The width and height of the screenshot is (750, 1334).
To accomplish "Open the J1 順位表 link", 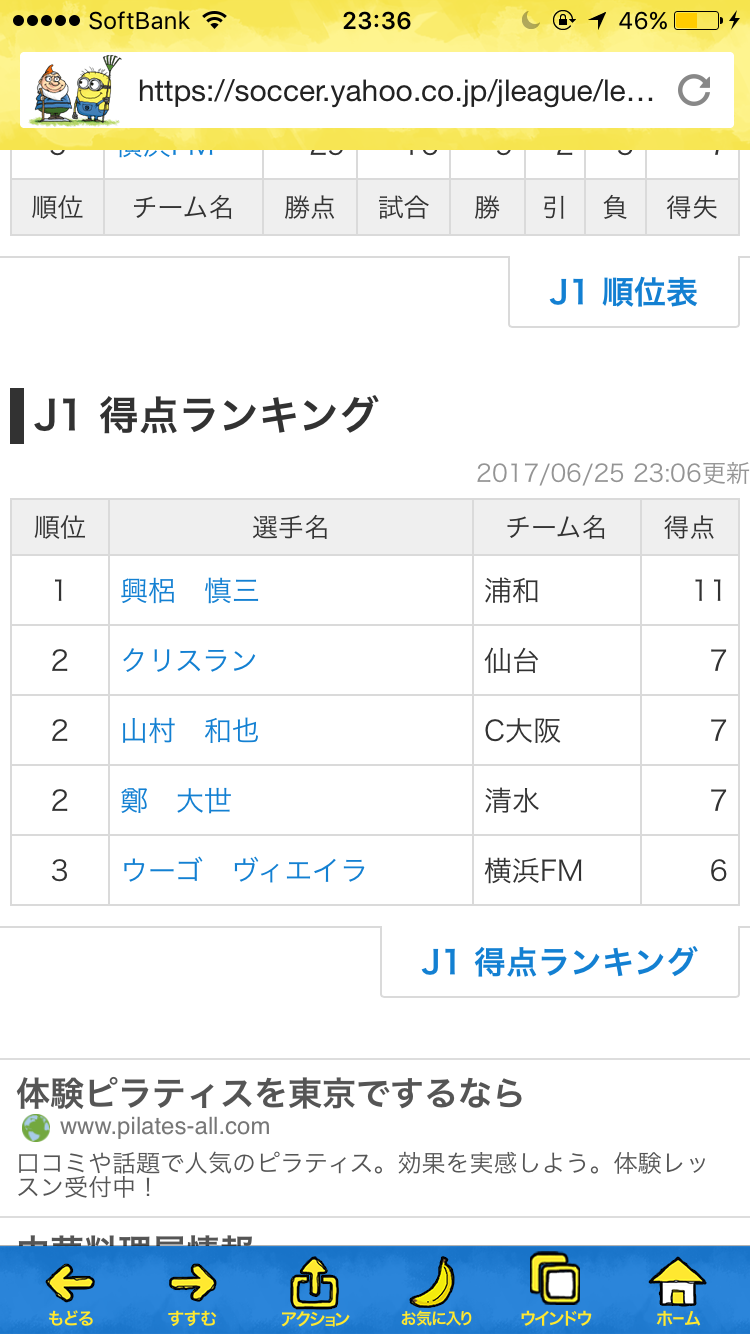I will 623,293.
